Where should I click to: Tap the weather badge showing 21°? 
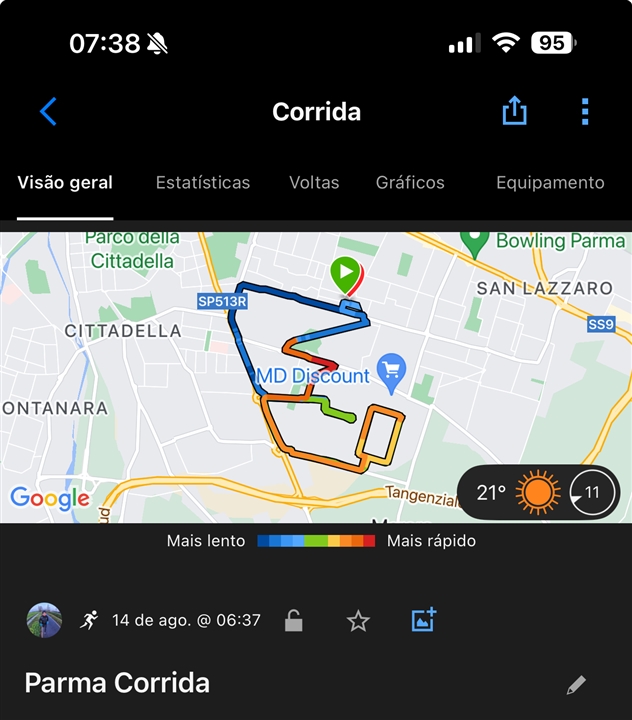pos(537,492)
